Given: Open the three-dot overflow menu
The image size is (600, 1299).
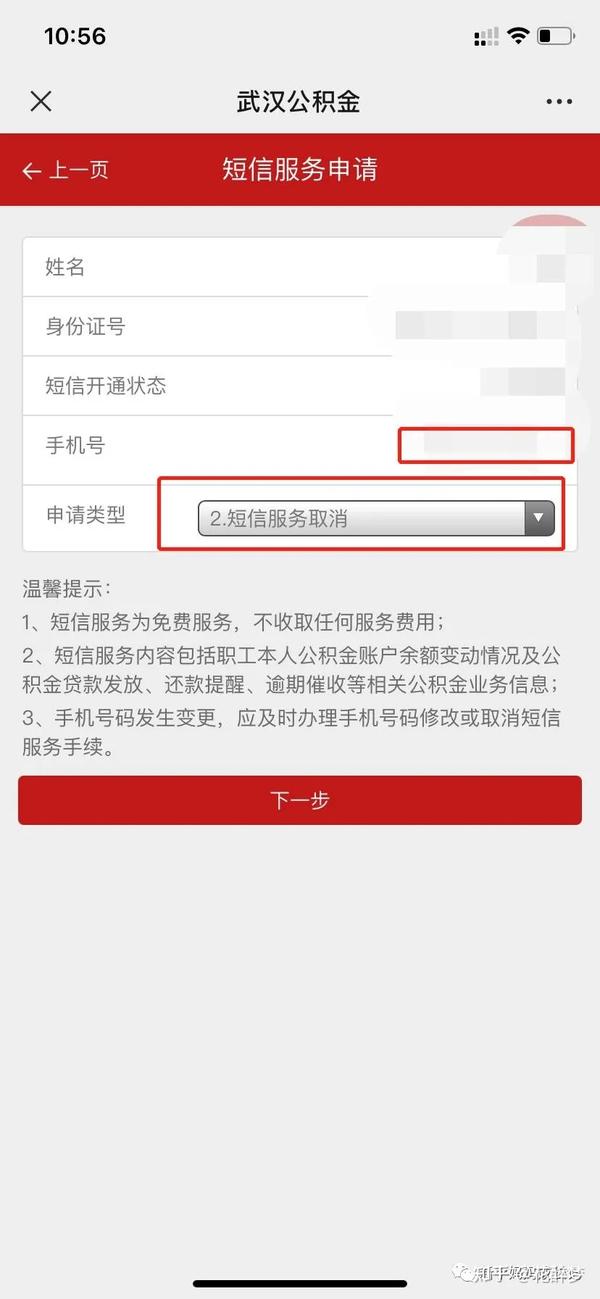Looking at the screenshot, I should 559,102.
